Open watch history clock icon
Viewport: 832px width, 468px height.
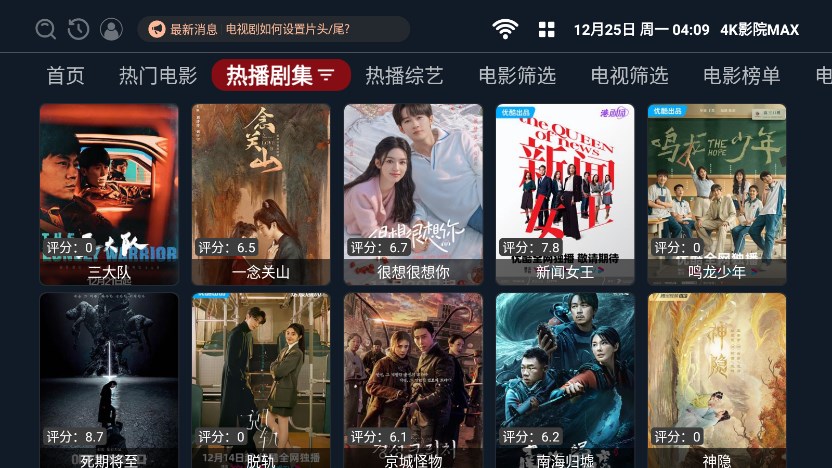(78, 29)
